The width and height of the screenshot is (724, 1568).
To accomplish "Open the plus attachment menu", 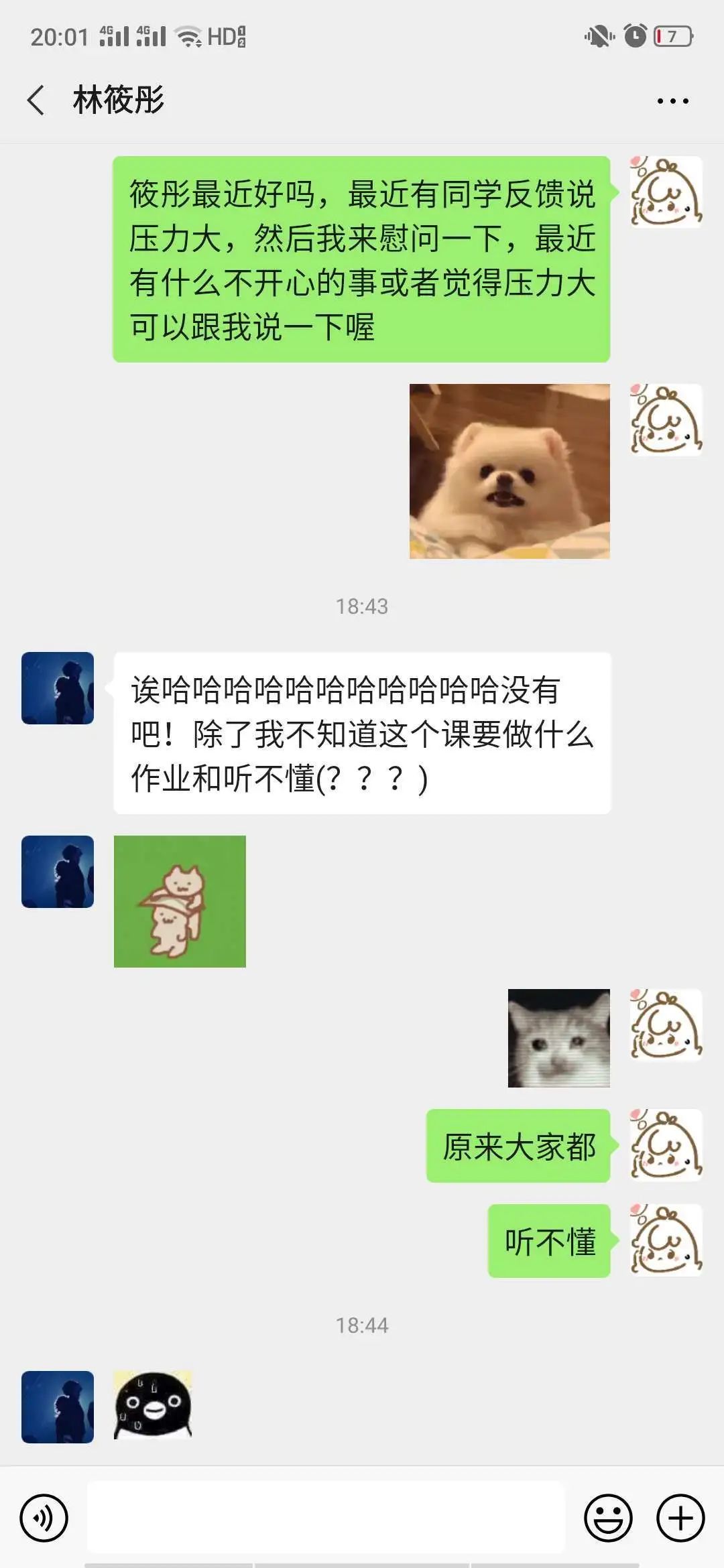I will click(x=680, y=1518).
